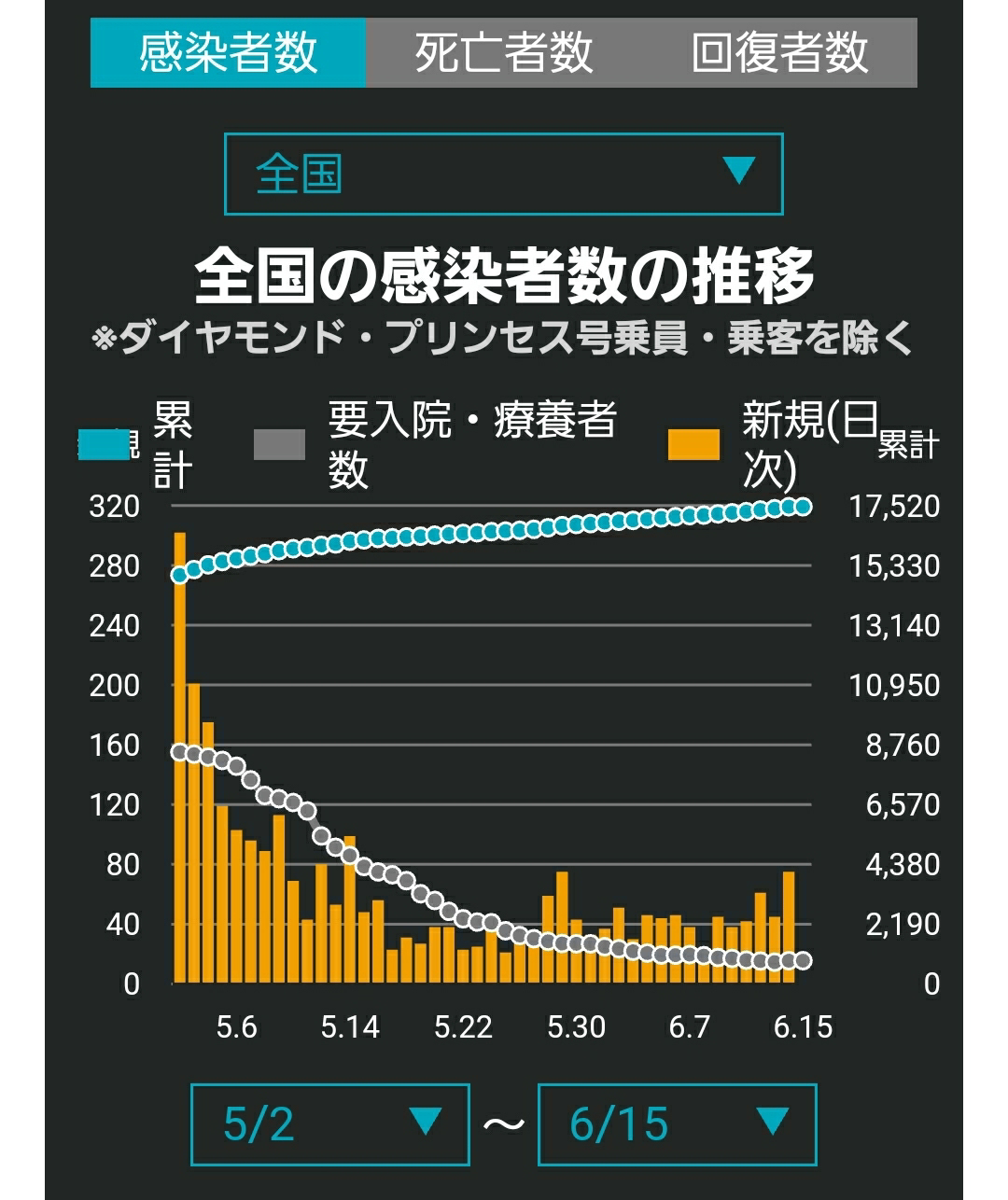Toggle the 新規(日次) legend series
The width and height of the screenshot is (1008, 1200).
point(773,445)
